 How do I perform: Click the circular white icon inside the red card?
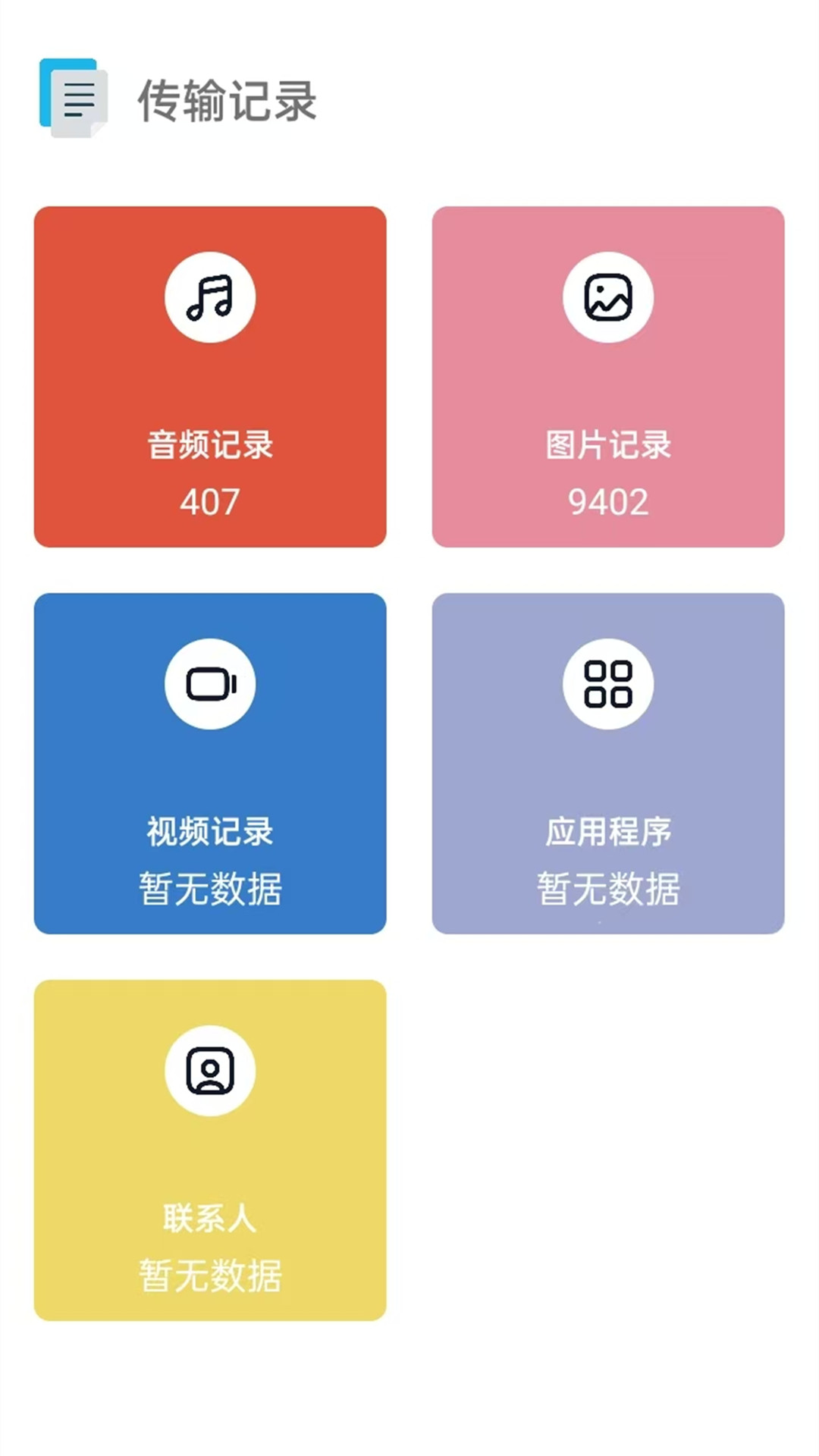(210, 297)
